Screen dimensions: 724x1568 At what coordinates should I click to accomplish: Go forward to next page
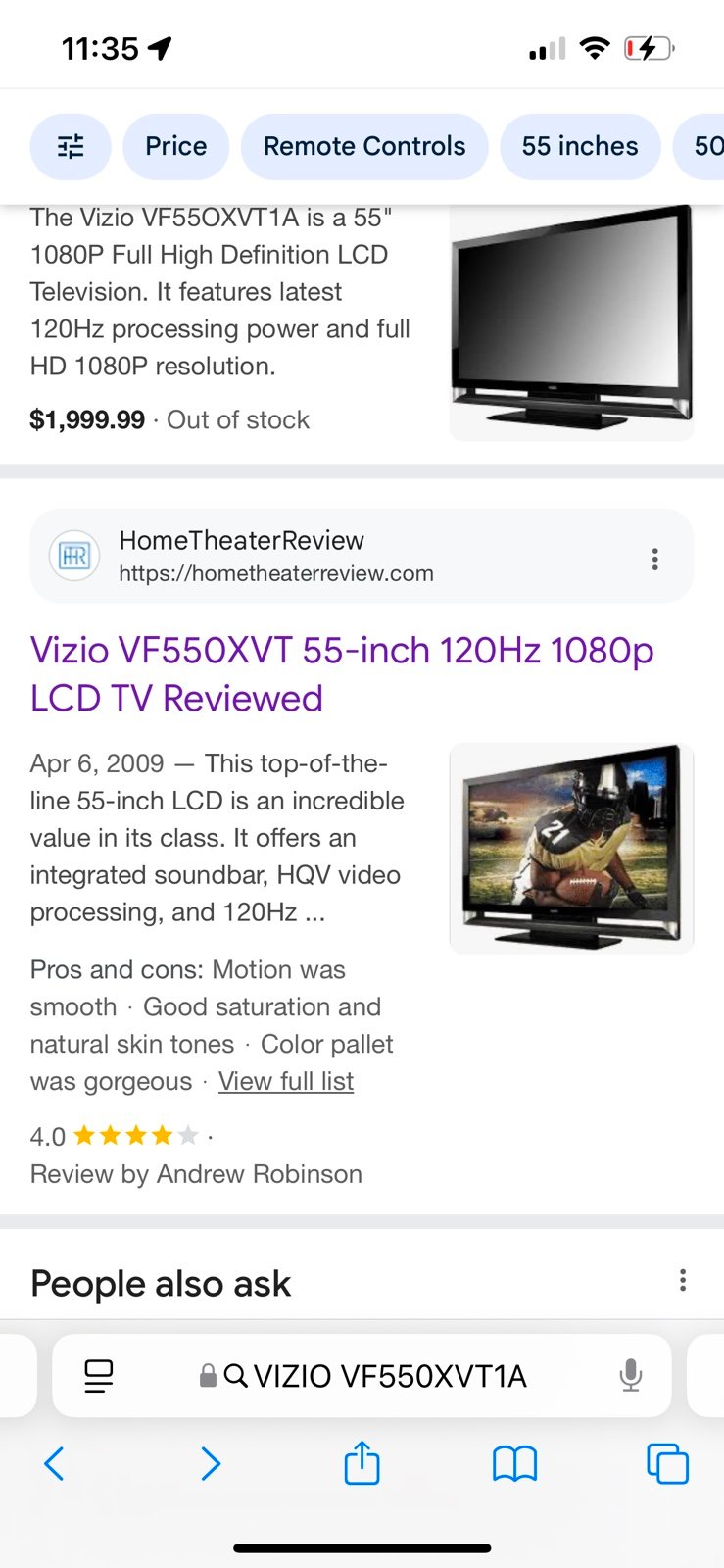coord(210,1464)
